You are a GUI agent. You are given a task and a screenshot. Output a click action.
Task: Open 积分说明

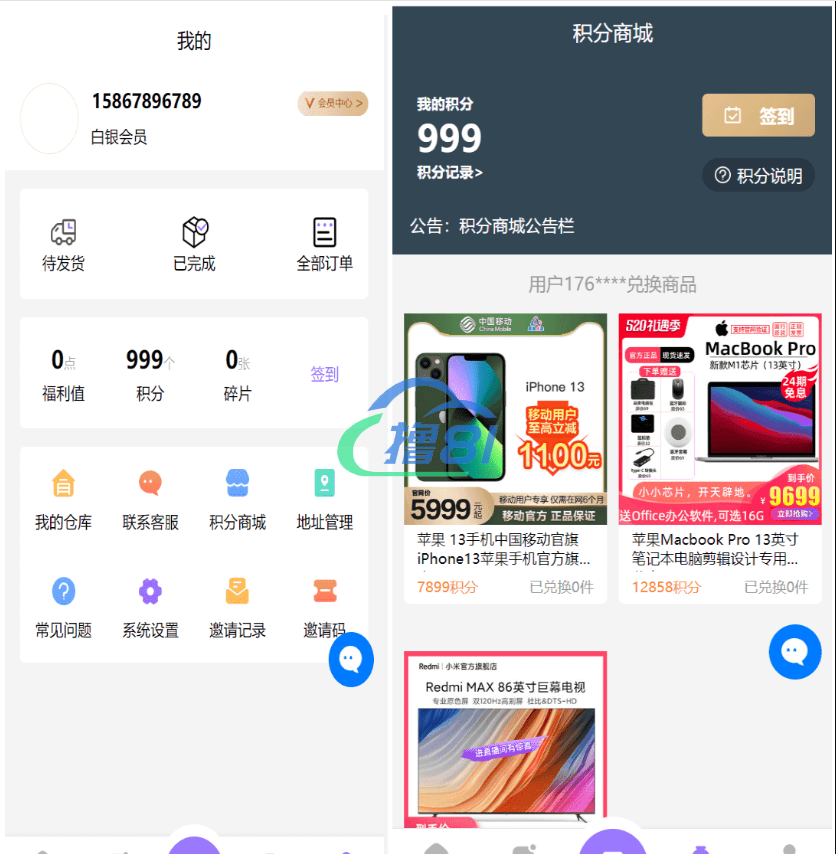tap(758, 176)
